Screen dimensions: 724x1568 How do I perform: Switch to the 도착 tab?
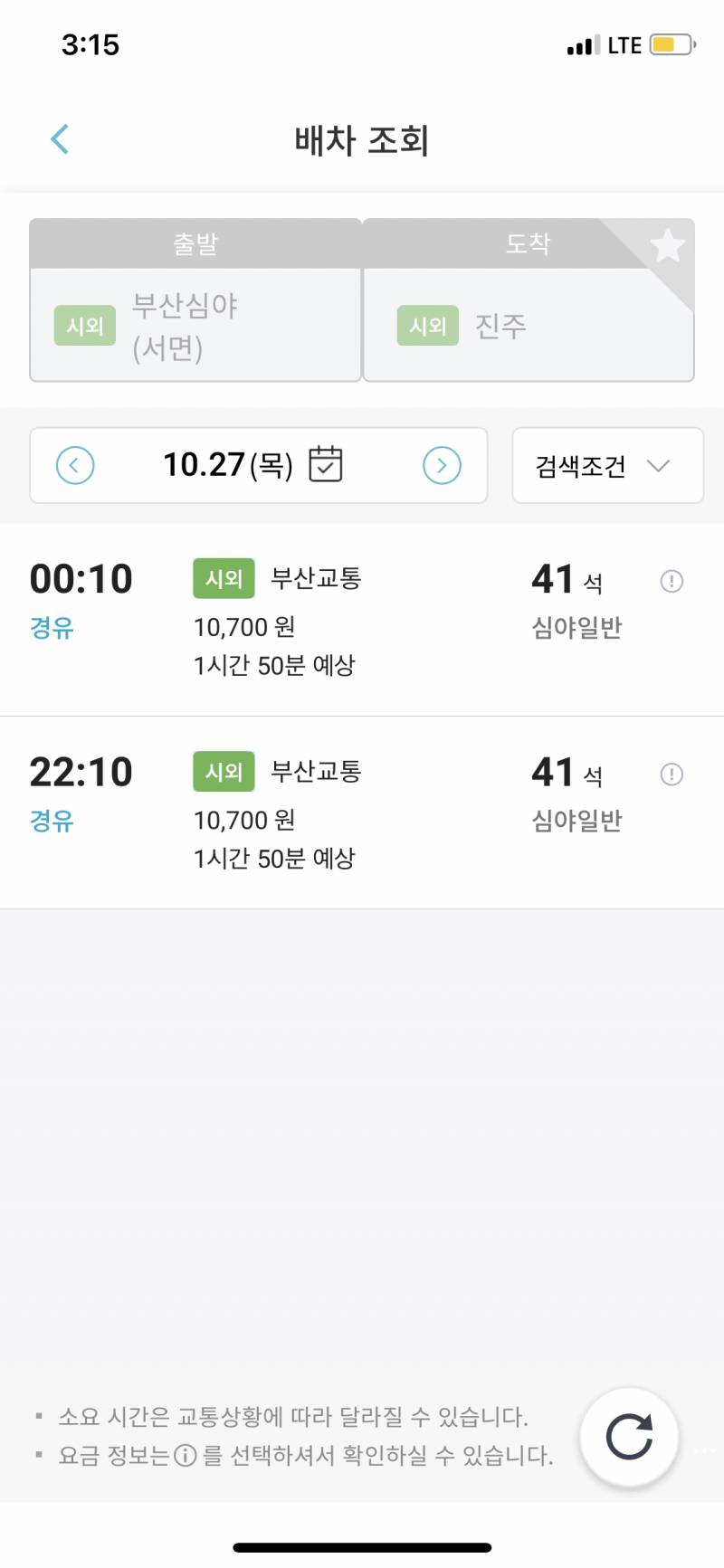tap(529, 244)
